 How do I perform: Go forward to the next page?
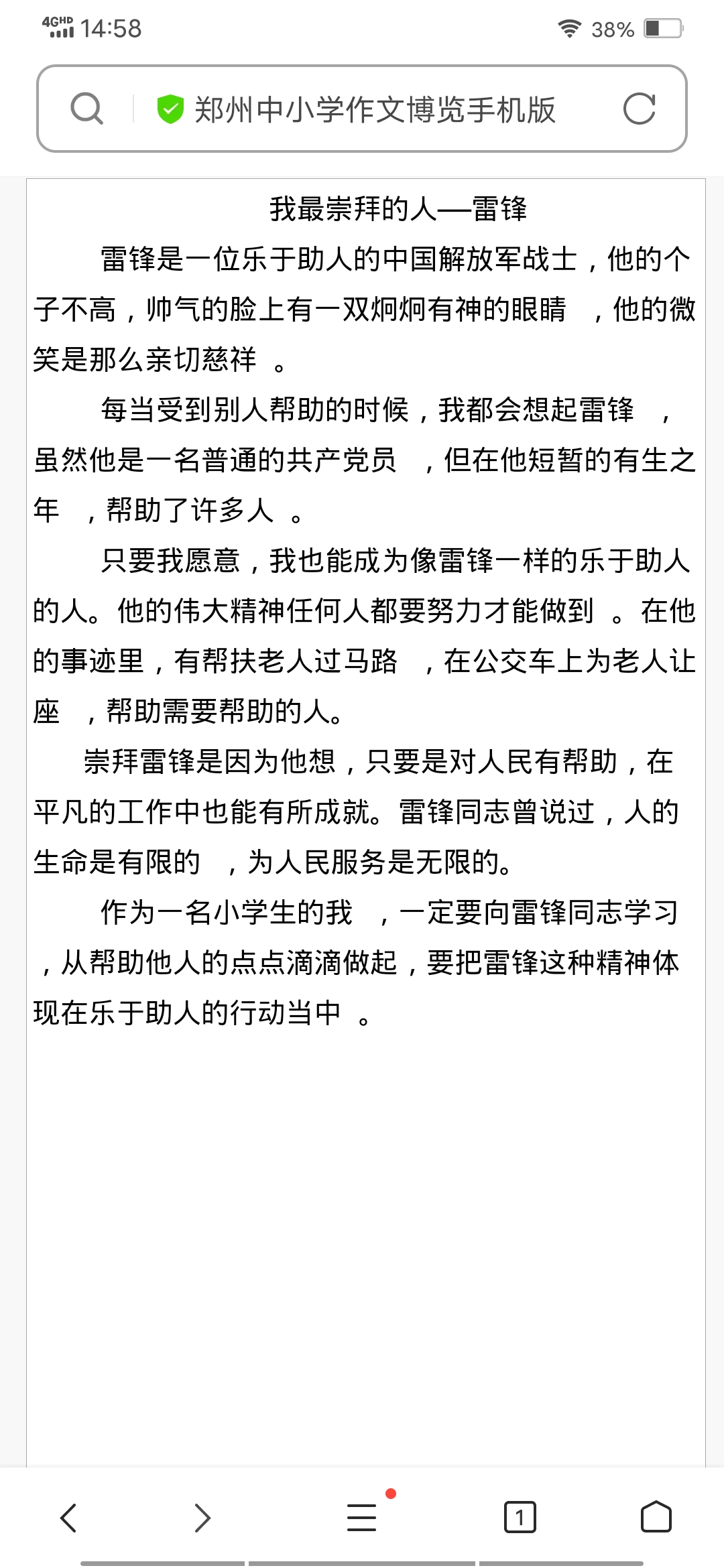[202, 1518]
